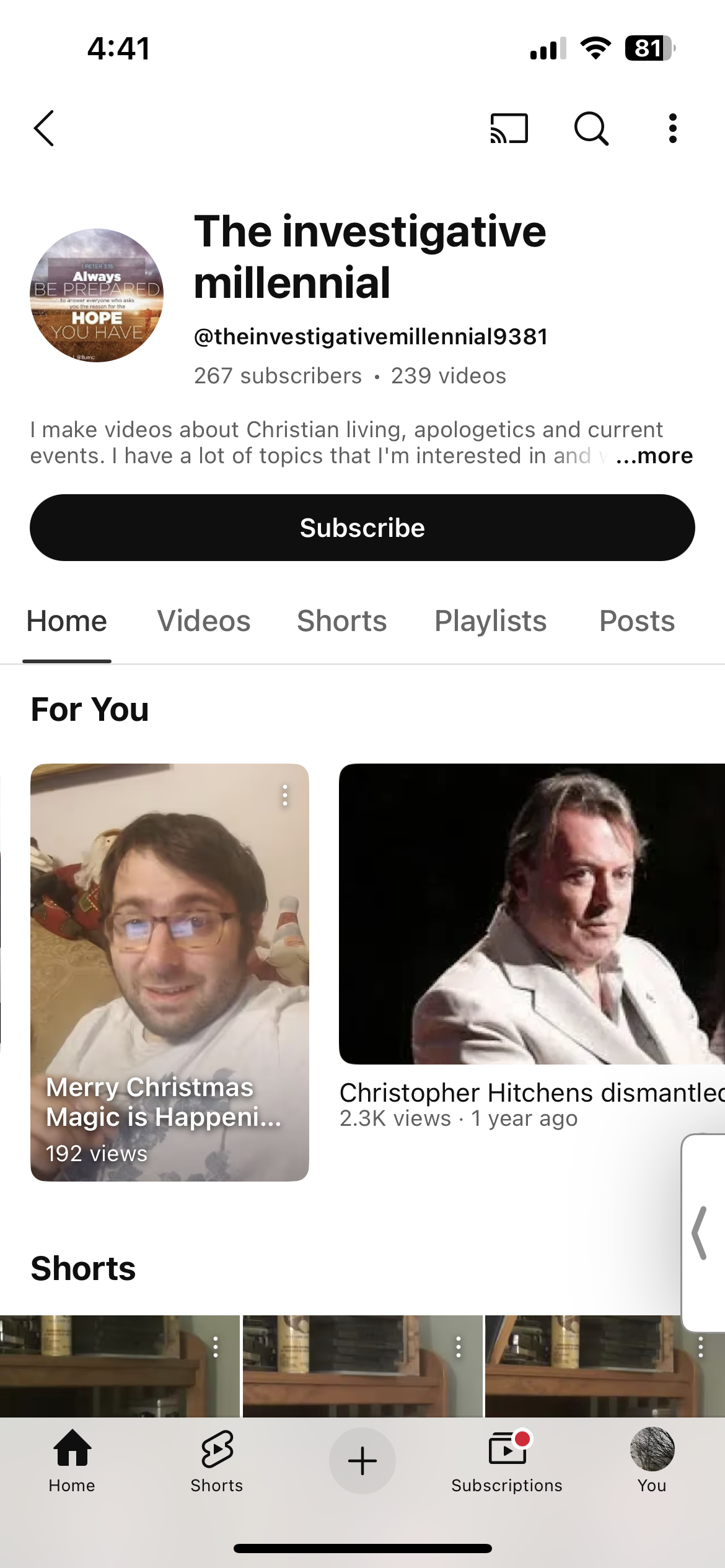Search this channel with the magnifier
Screen dimensions: 725x1568
click(x=591, y=128)
